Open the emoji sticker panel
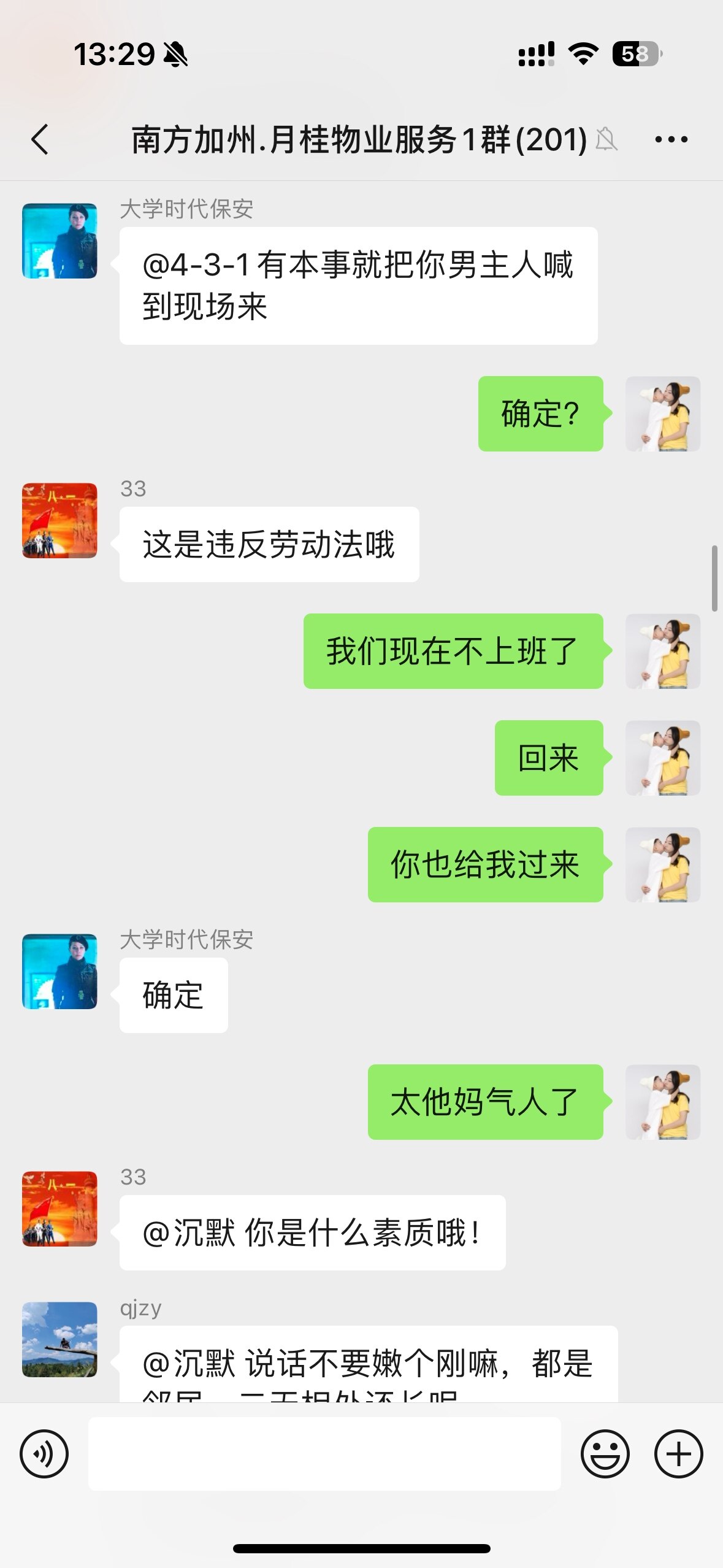This screenshot has height=1568, width=723. [605, 1453]
